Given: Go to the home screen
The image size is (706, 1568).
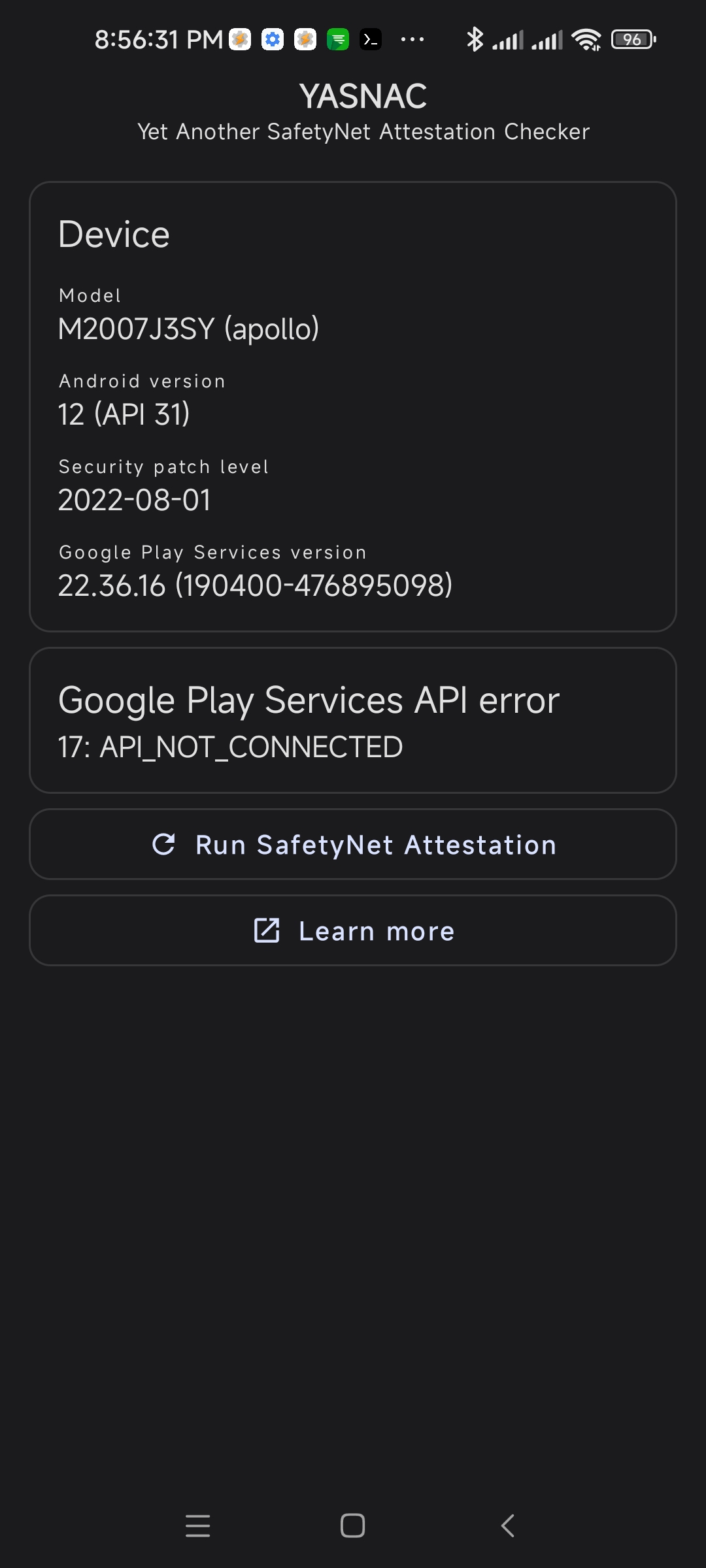Looking at the screenshot, I should click(x=353, y=1526).
